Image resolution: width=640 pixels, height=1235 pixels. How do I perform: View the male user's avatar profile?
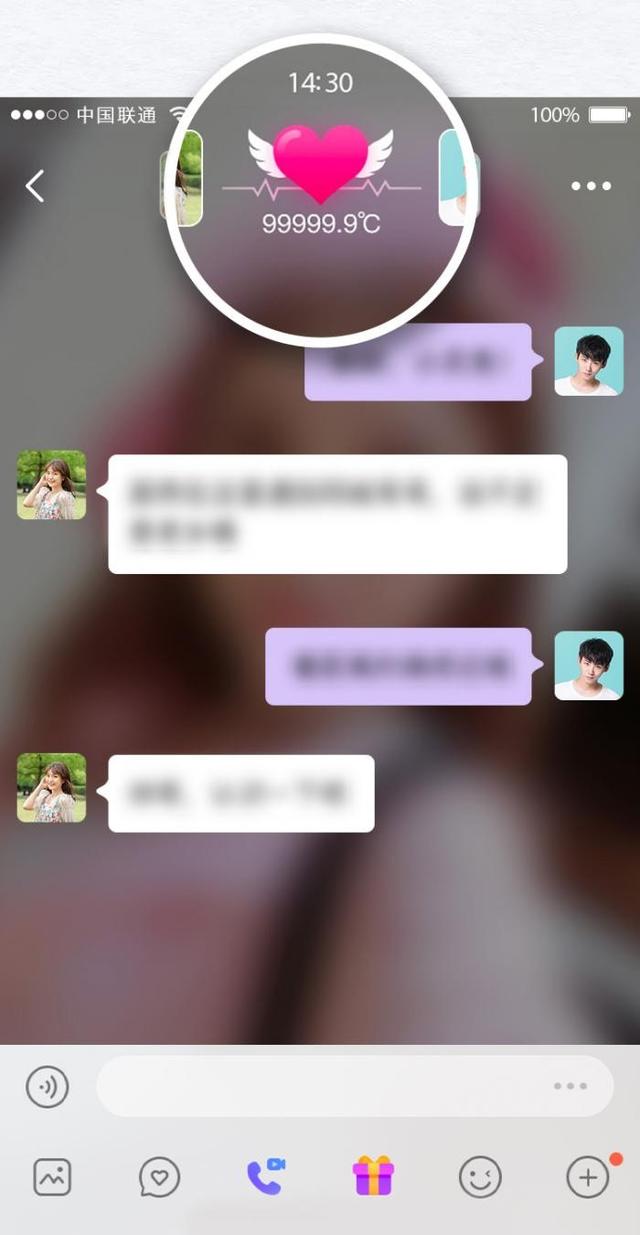[589, 361]
